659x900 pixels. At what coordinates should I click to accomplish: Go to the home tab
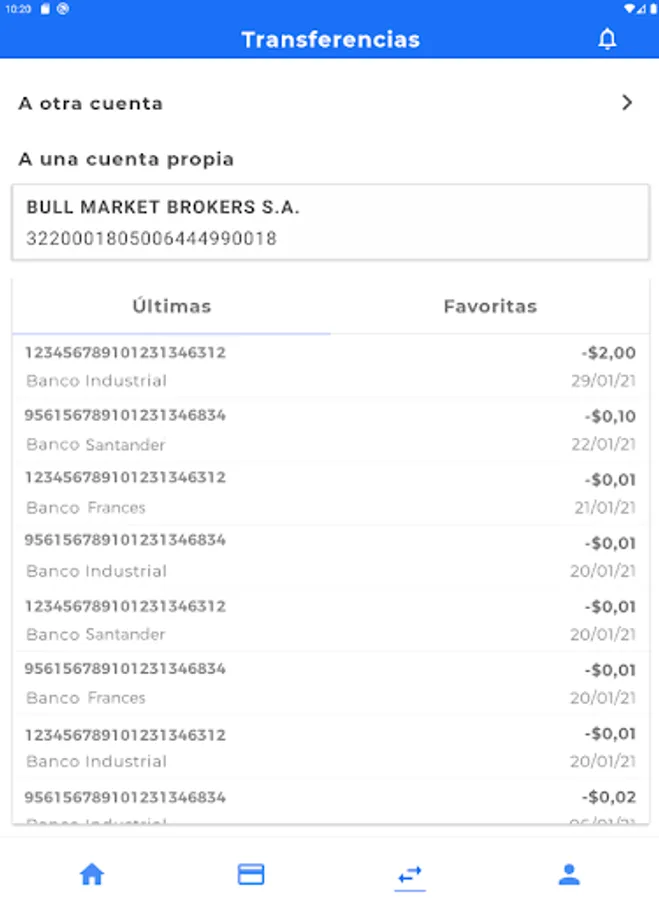point(92,875)
